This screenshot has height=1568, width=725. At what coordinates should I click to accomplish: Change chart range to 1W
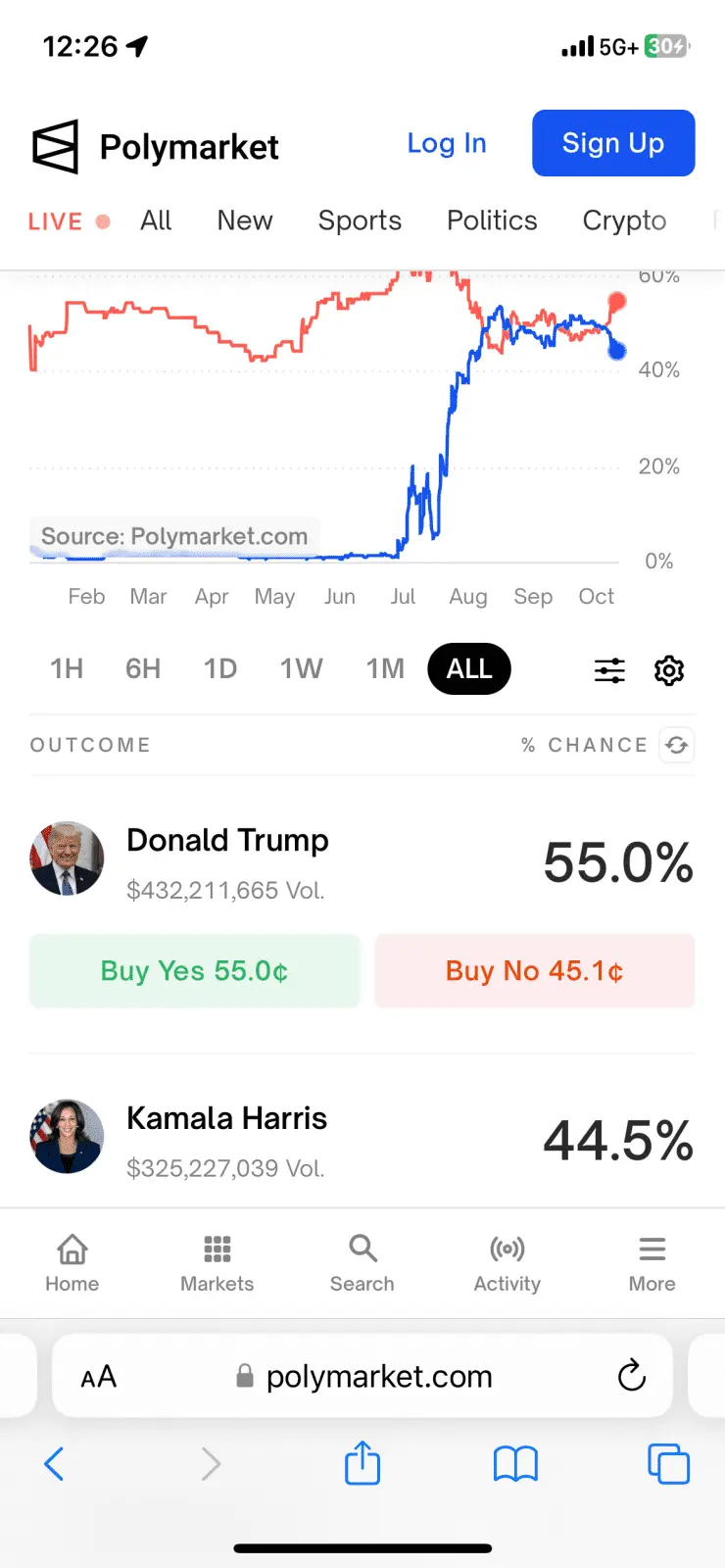tap(301, 668)
